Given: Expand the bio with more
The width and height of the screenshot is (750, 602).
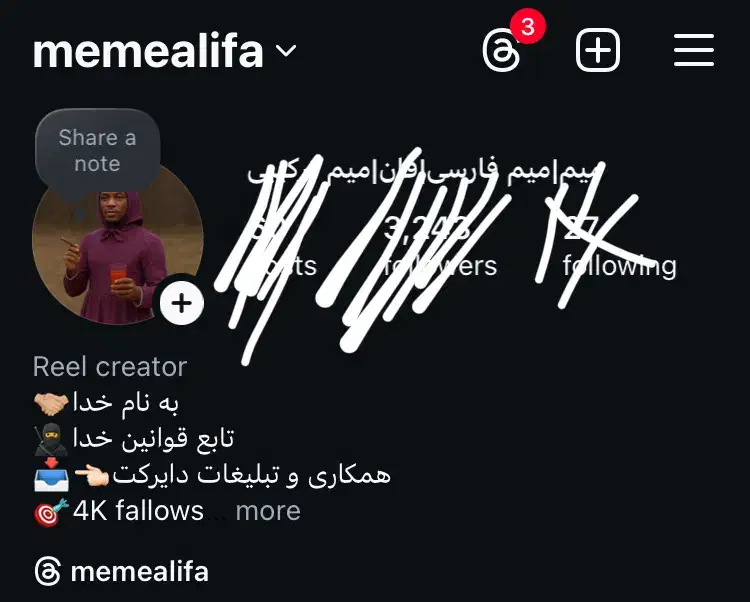Looking at the screenshot, I should 267,511.
